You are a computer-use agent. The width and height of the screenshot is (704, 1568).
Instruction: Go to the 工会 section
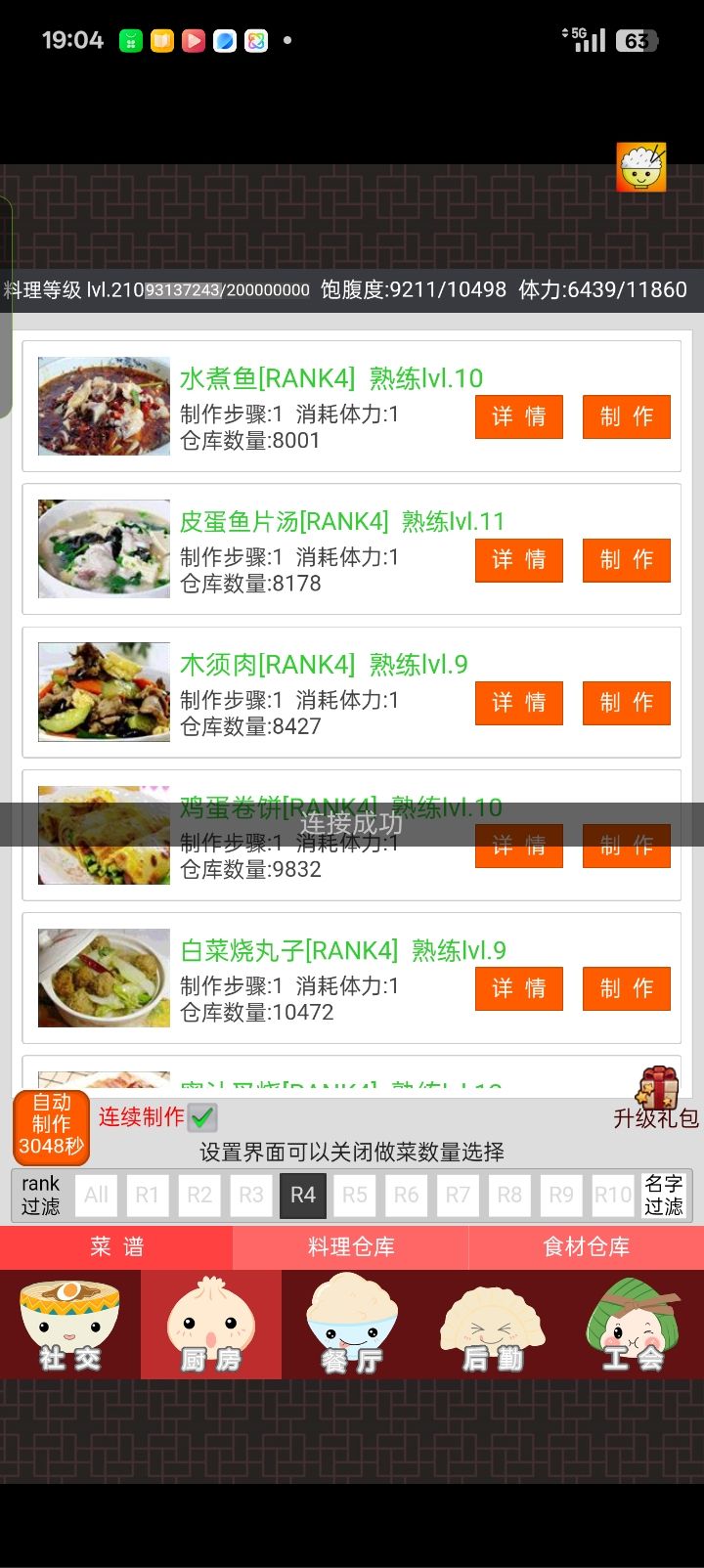coord(633,1325)
